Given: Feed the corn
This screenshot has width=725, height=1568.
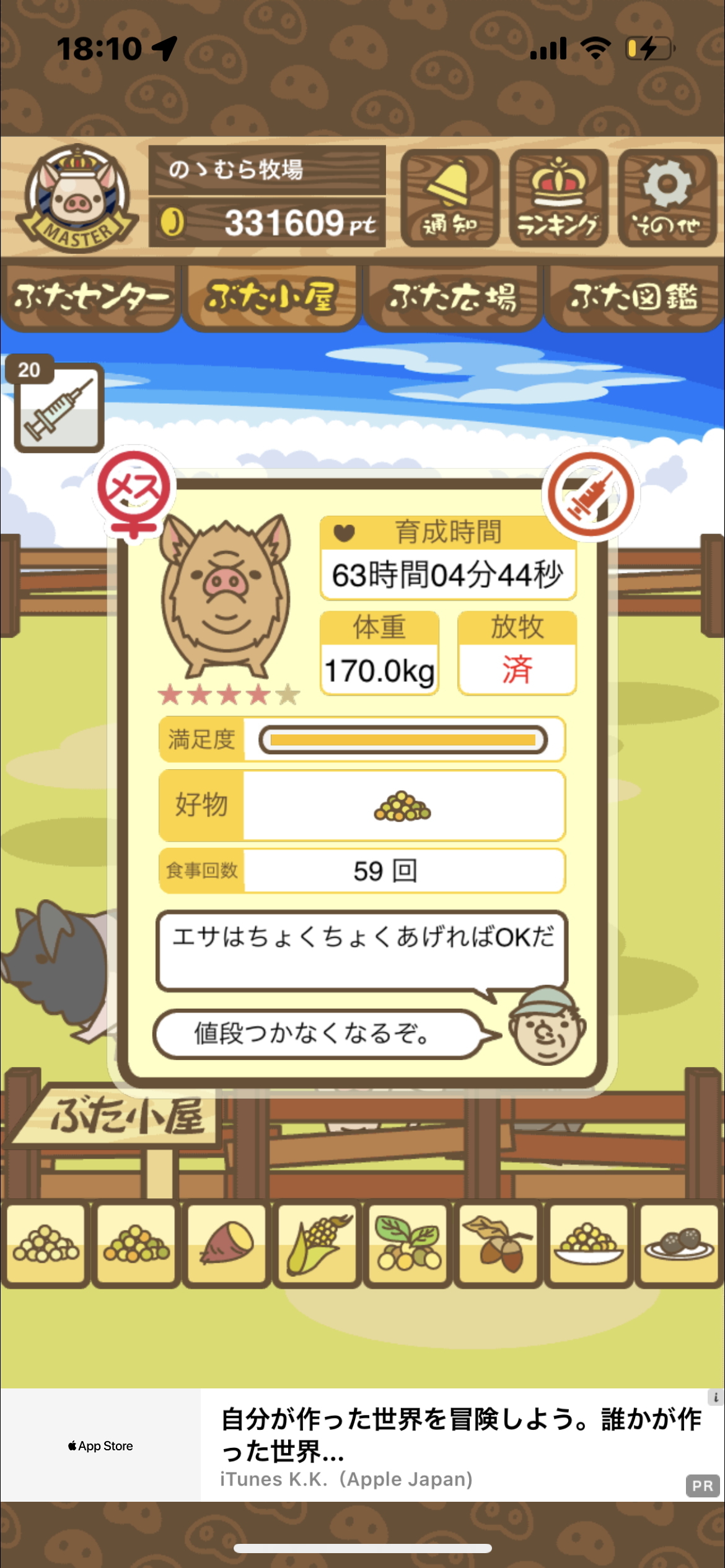Looking at the screenshot, I should click(x=317, y=1243).
